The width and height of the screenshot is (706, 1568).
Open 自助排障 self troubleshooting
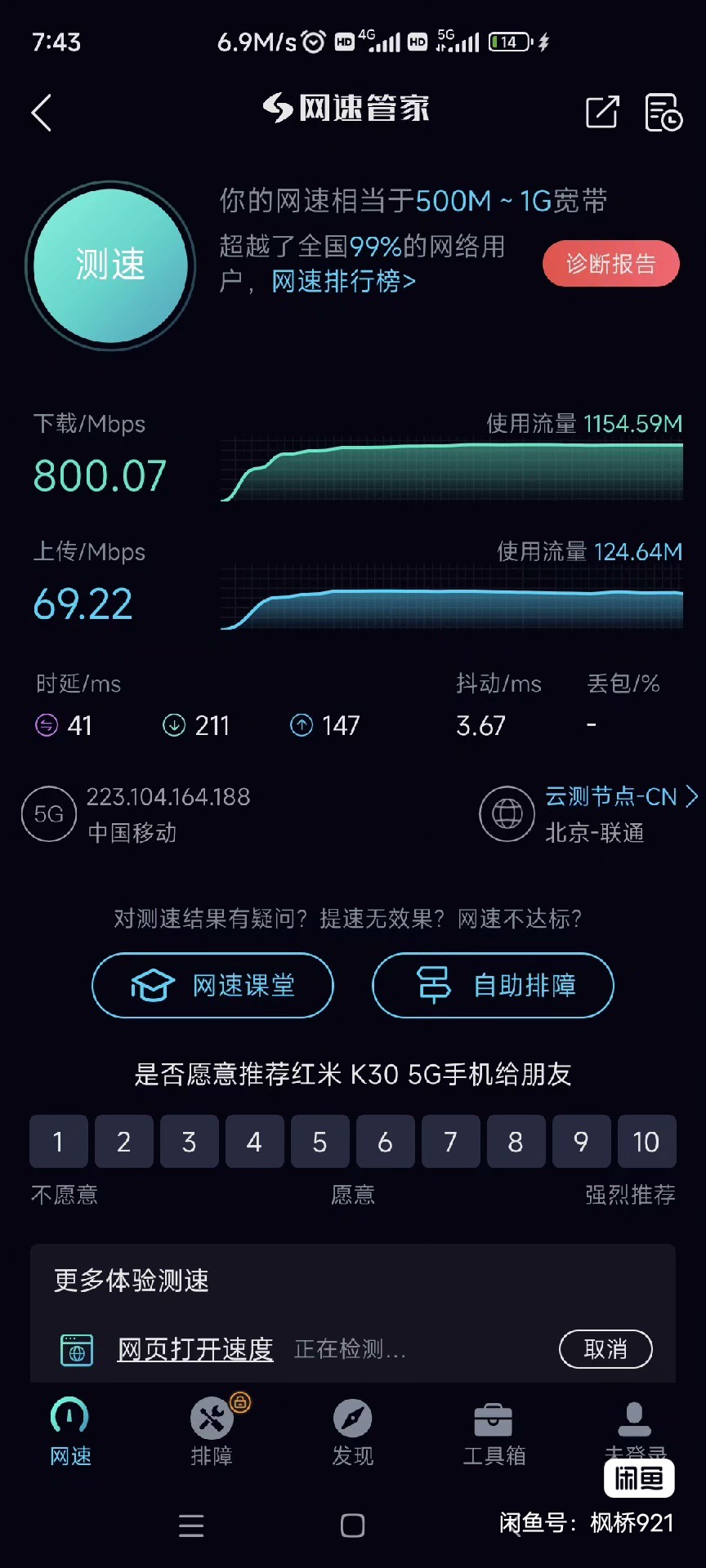tap(493, 985)
